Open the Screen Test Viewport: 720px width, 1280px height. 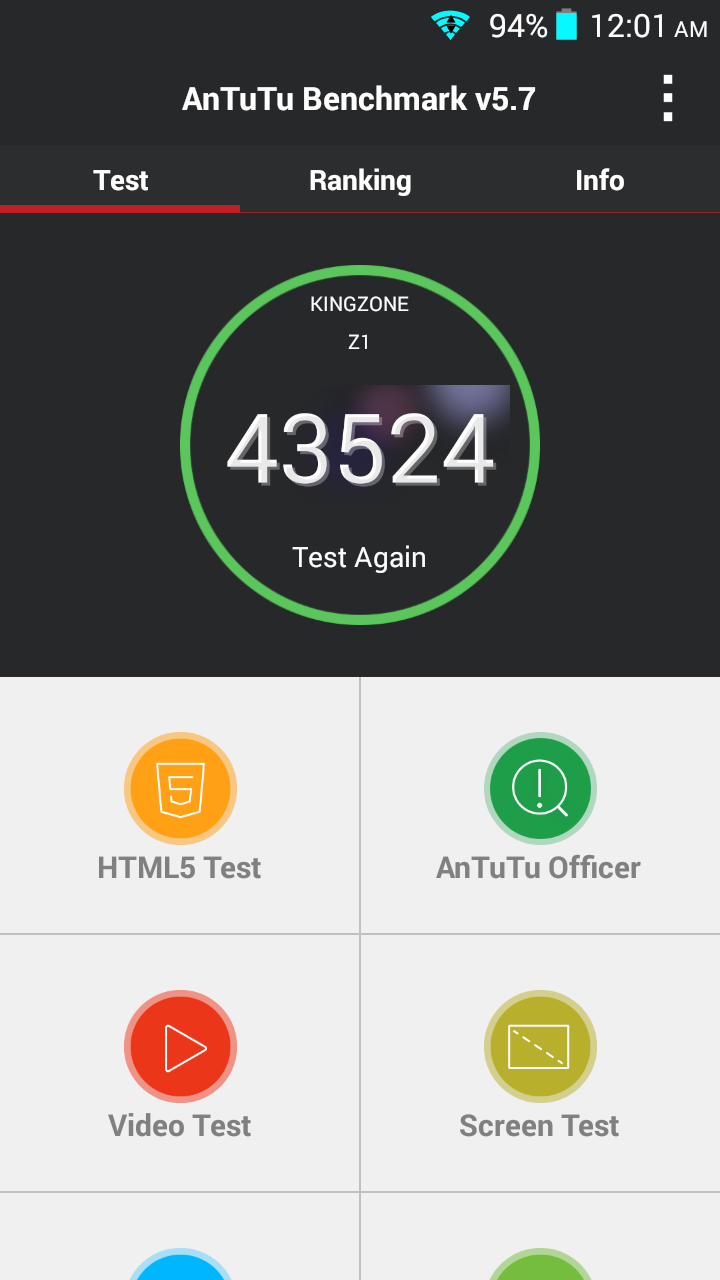[x=540, y=1064]
